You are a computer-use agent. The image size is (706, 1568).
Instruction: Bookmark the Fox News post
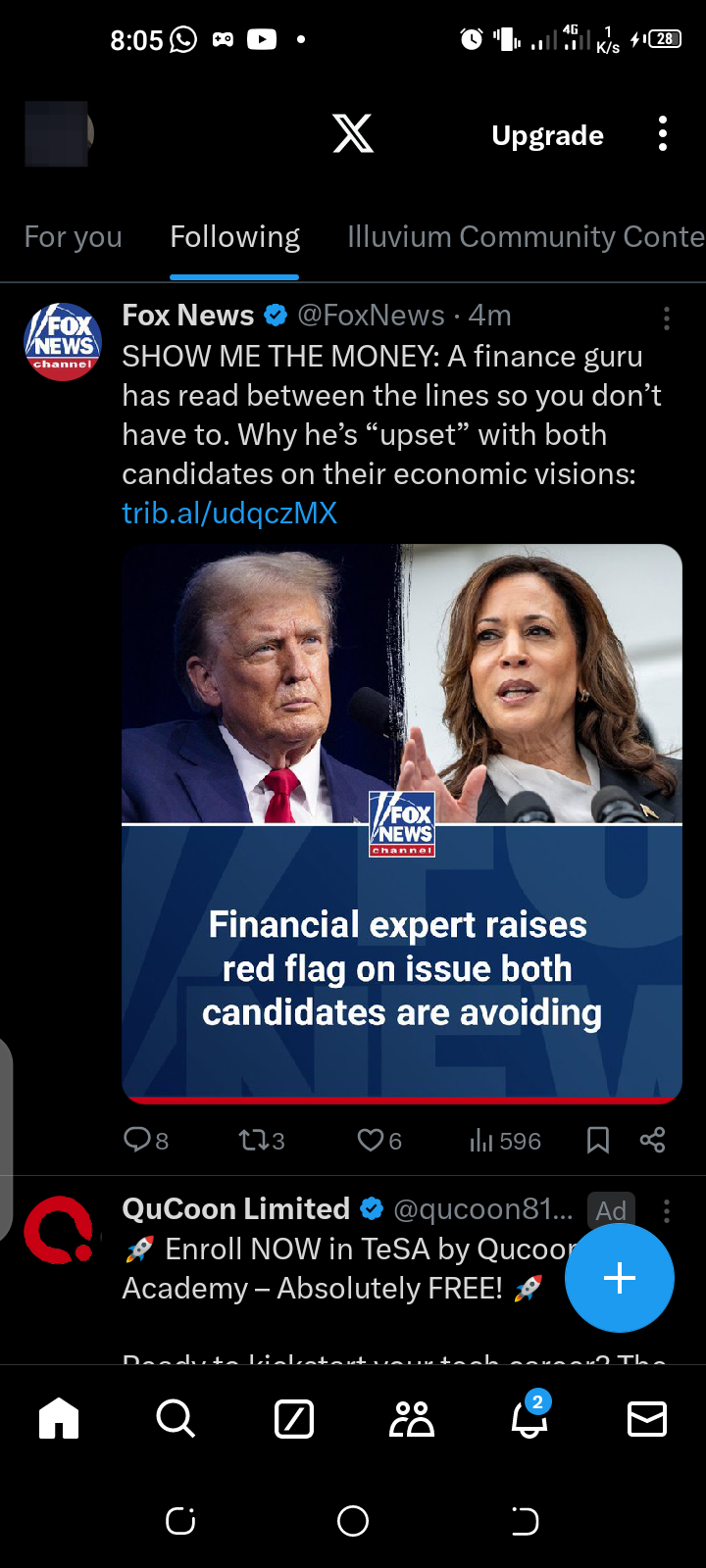[x=597, y=1140]
